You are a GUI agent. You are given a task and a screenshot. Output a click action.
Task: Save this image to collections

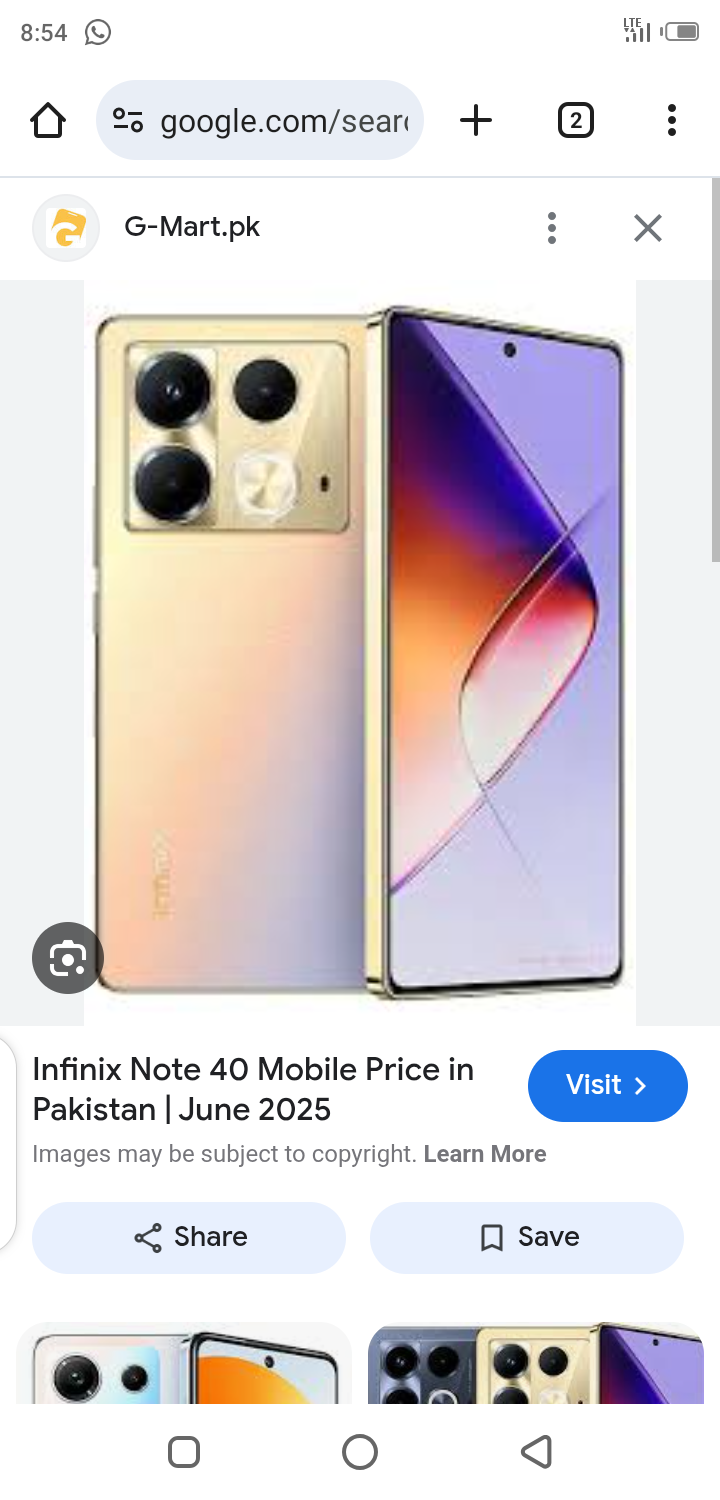click(527, 1237)
